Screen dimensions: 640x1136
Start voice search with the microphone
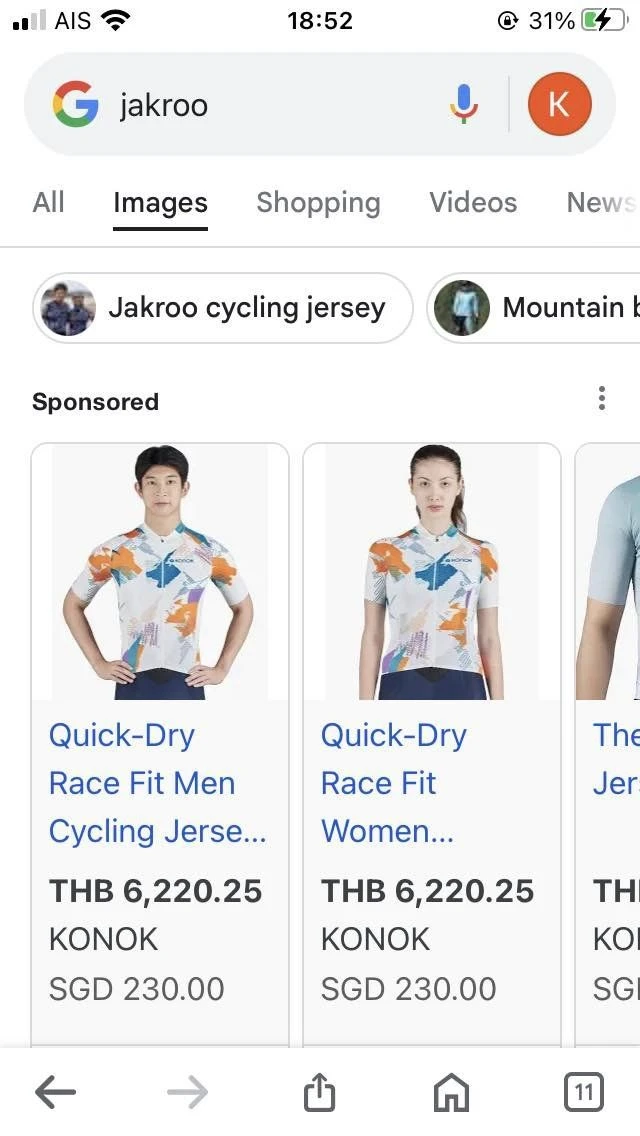click(462, 104)
